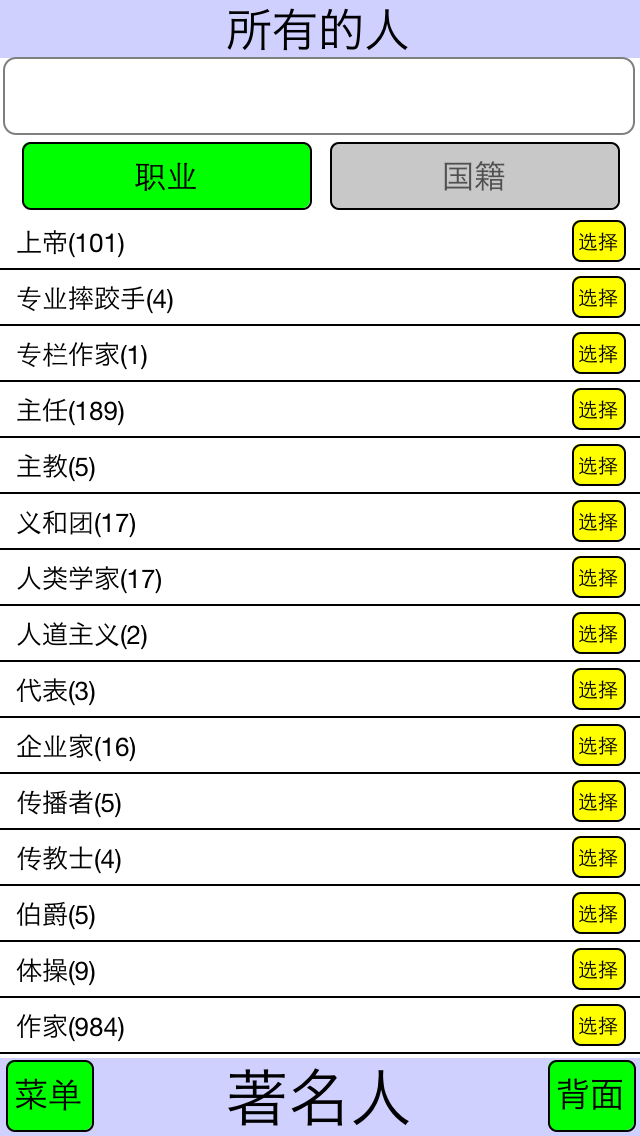Select 上帝(101)
This screenshot has width=640, height=1136.
[x=599, y=241]
